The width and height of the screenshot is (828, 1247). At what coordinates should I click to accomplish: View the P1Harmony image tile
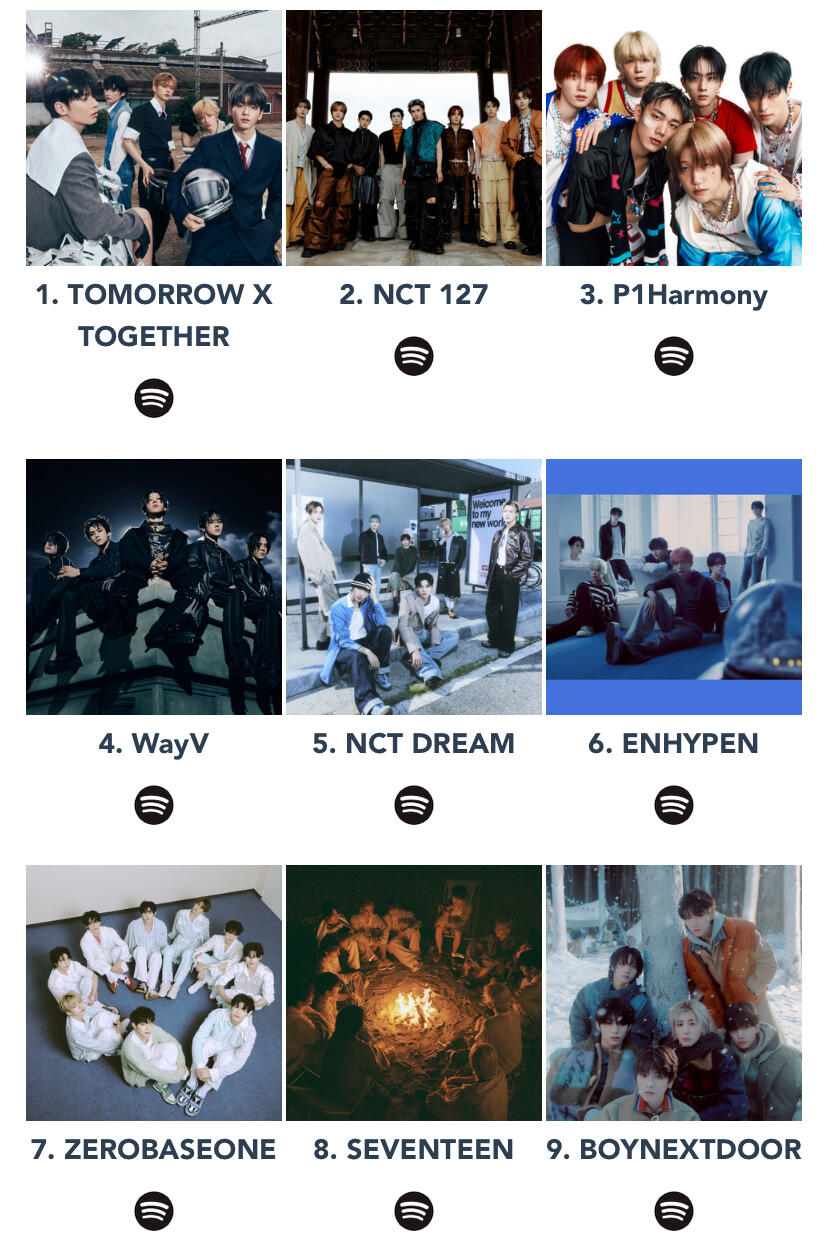click(674, 138)
